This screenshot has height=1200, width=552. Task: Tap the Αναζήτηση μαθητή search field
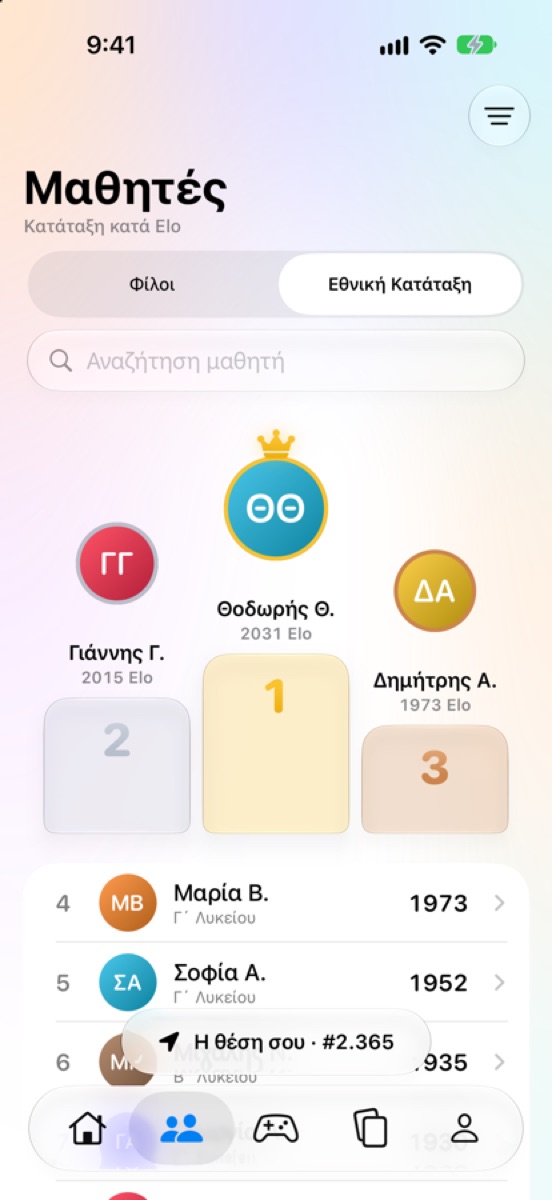click(276, 361)
